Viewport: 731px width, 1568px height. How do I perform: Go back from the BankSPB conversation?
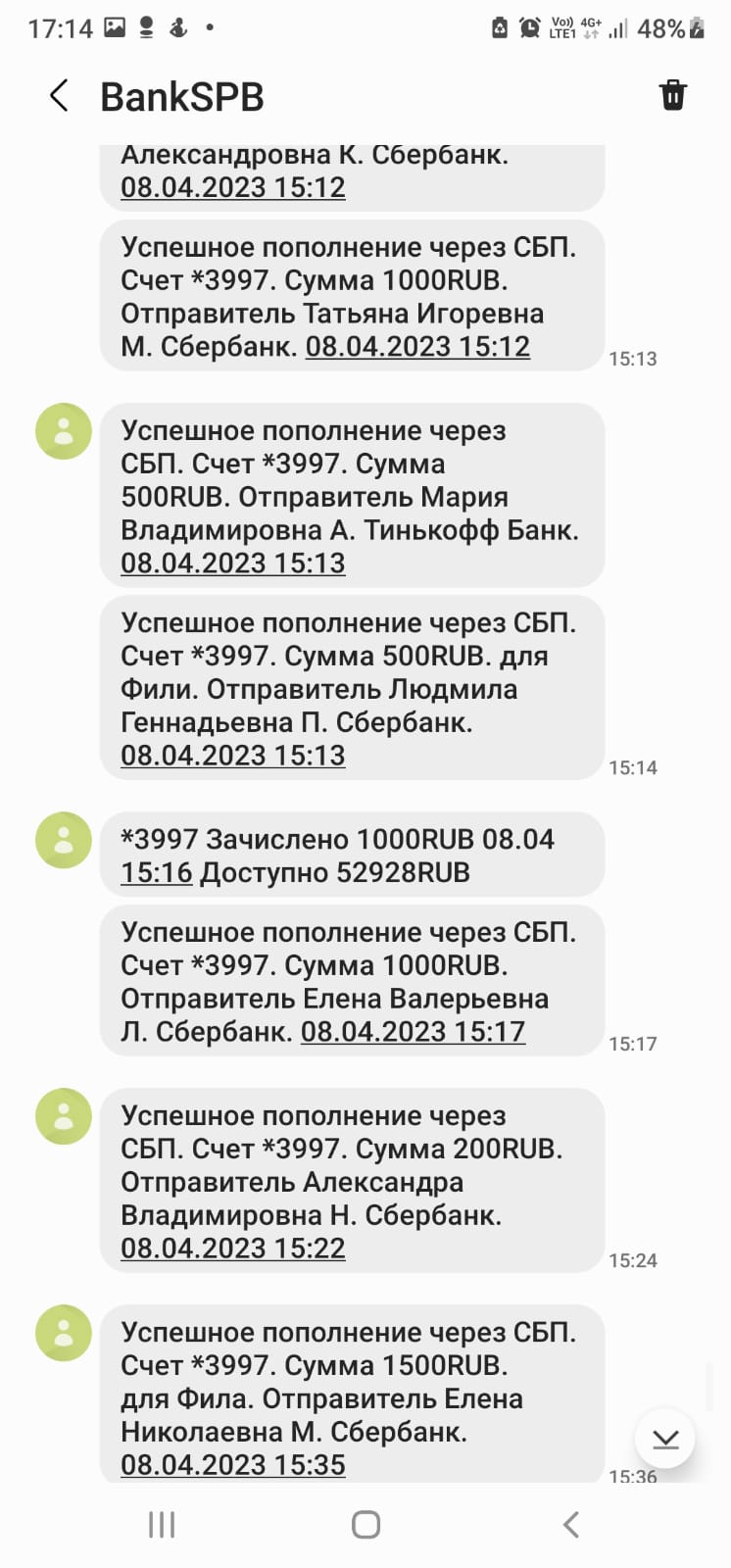click(x=59, y=96)
